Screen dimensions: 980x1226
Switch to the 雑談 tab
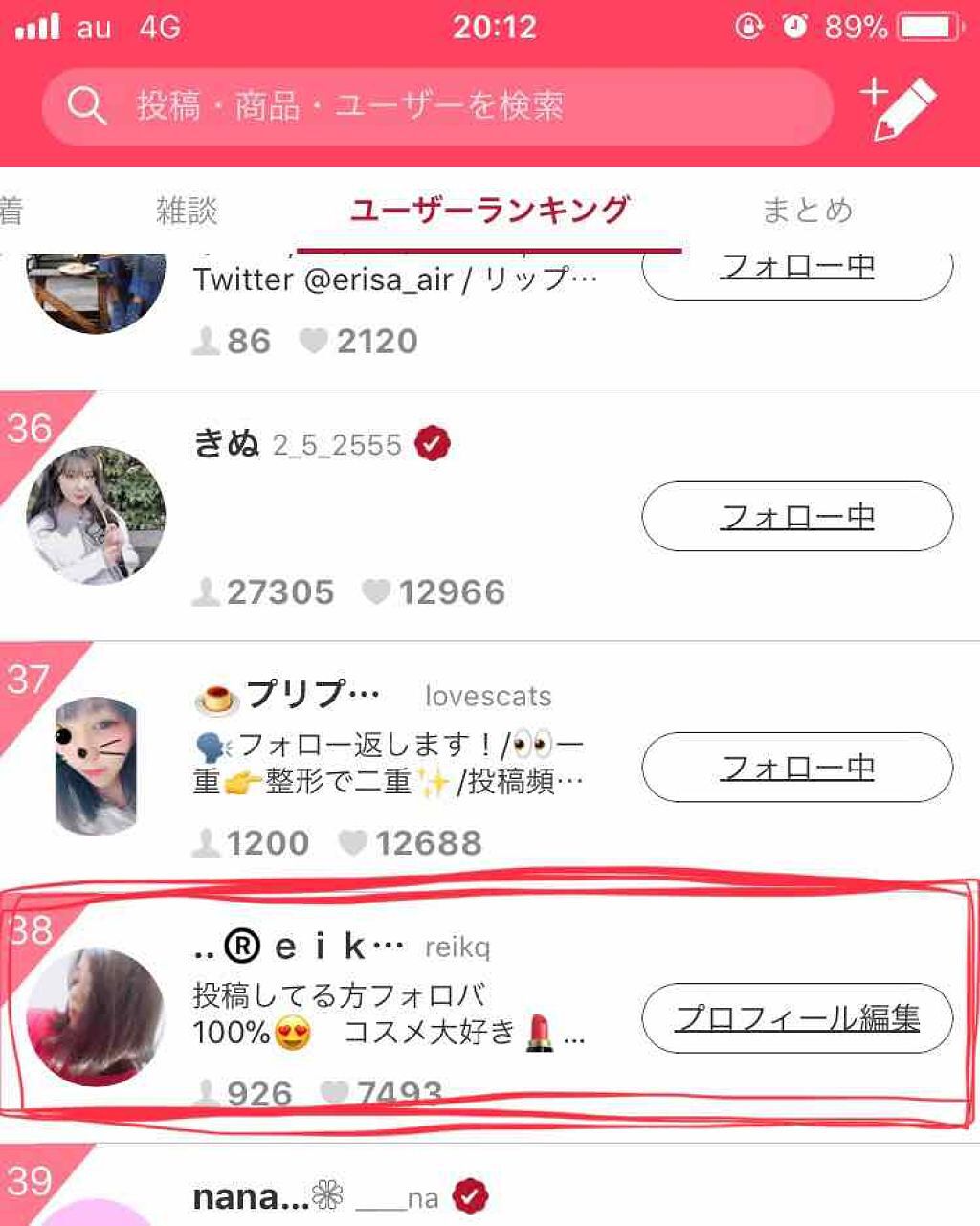(187, 210)
